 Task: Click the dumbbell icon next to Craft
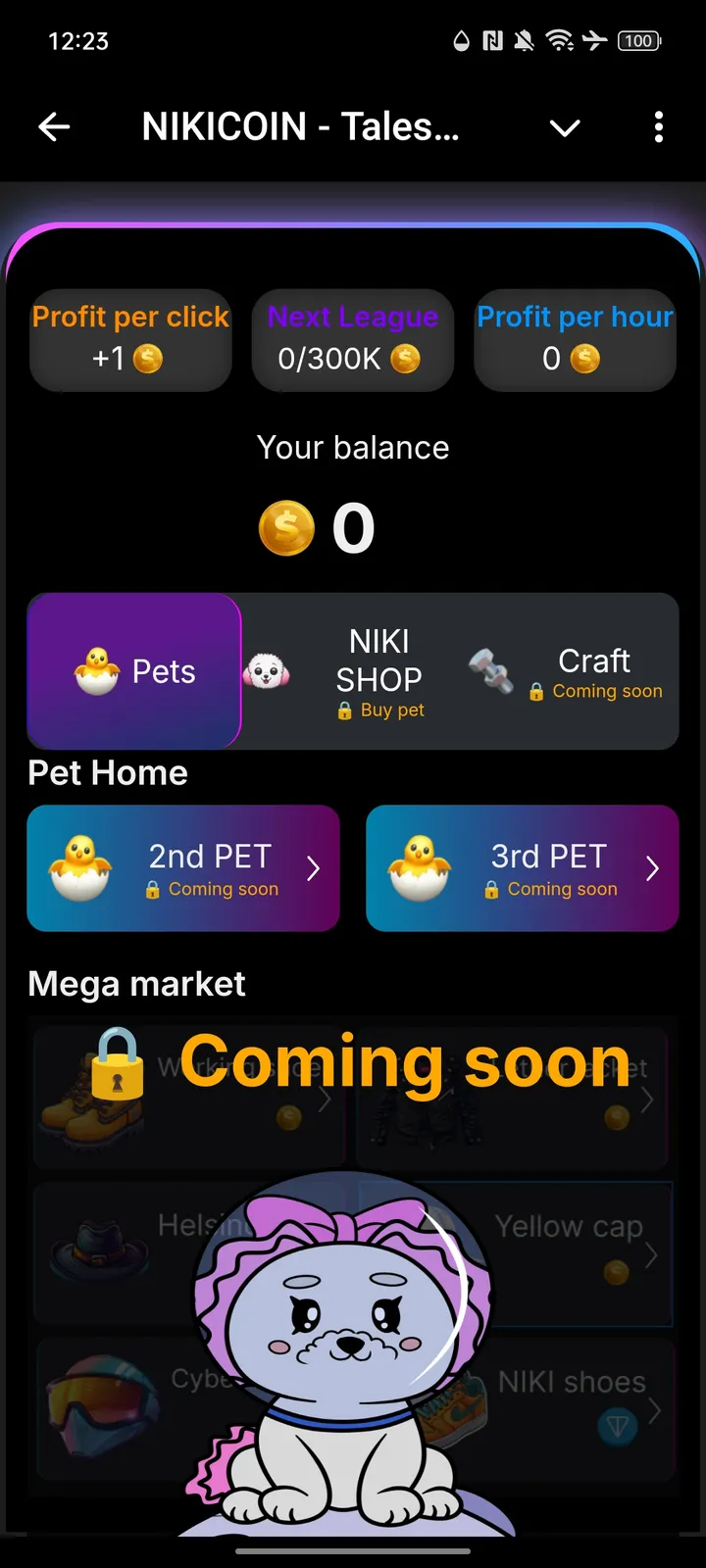tap(490, 672)
